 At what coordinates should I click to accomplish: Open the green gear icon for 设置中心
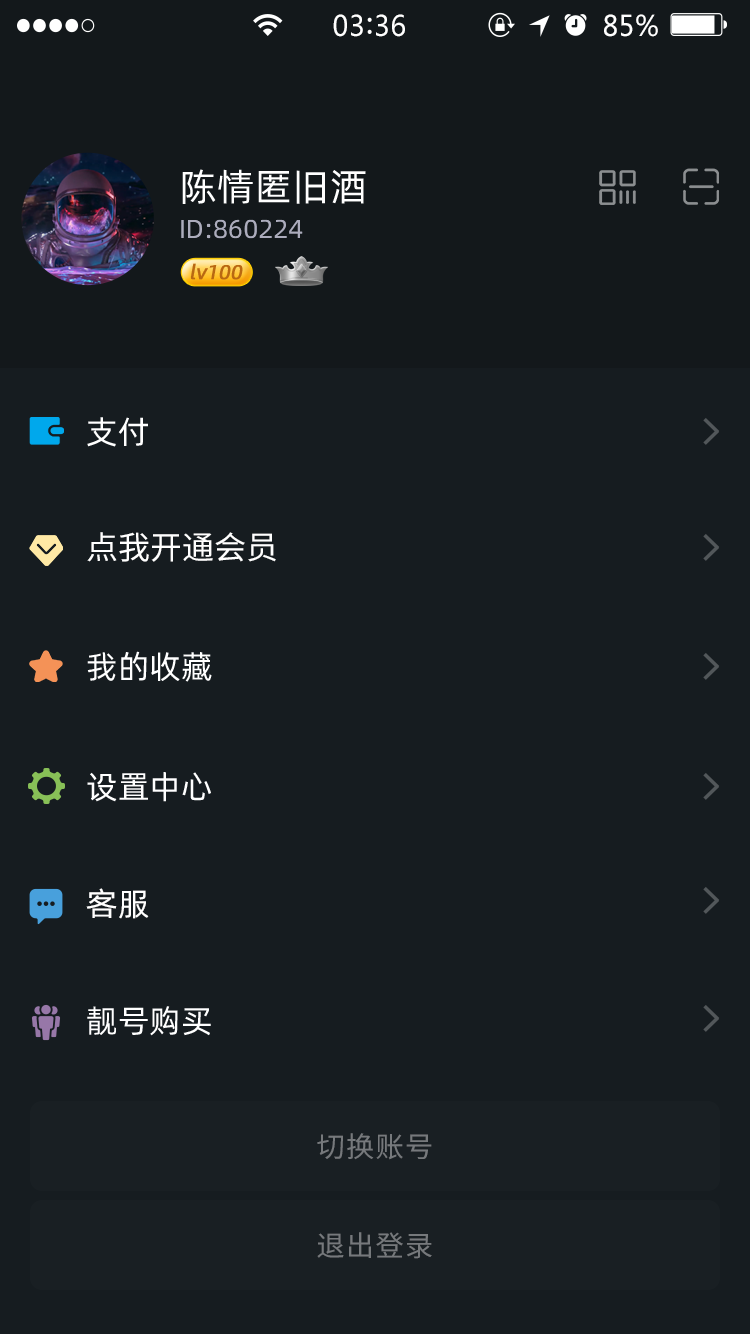pos(46,786)
